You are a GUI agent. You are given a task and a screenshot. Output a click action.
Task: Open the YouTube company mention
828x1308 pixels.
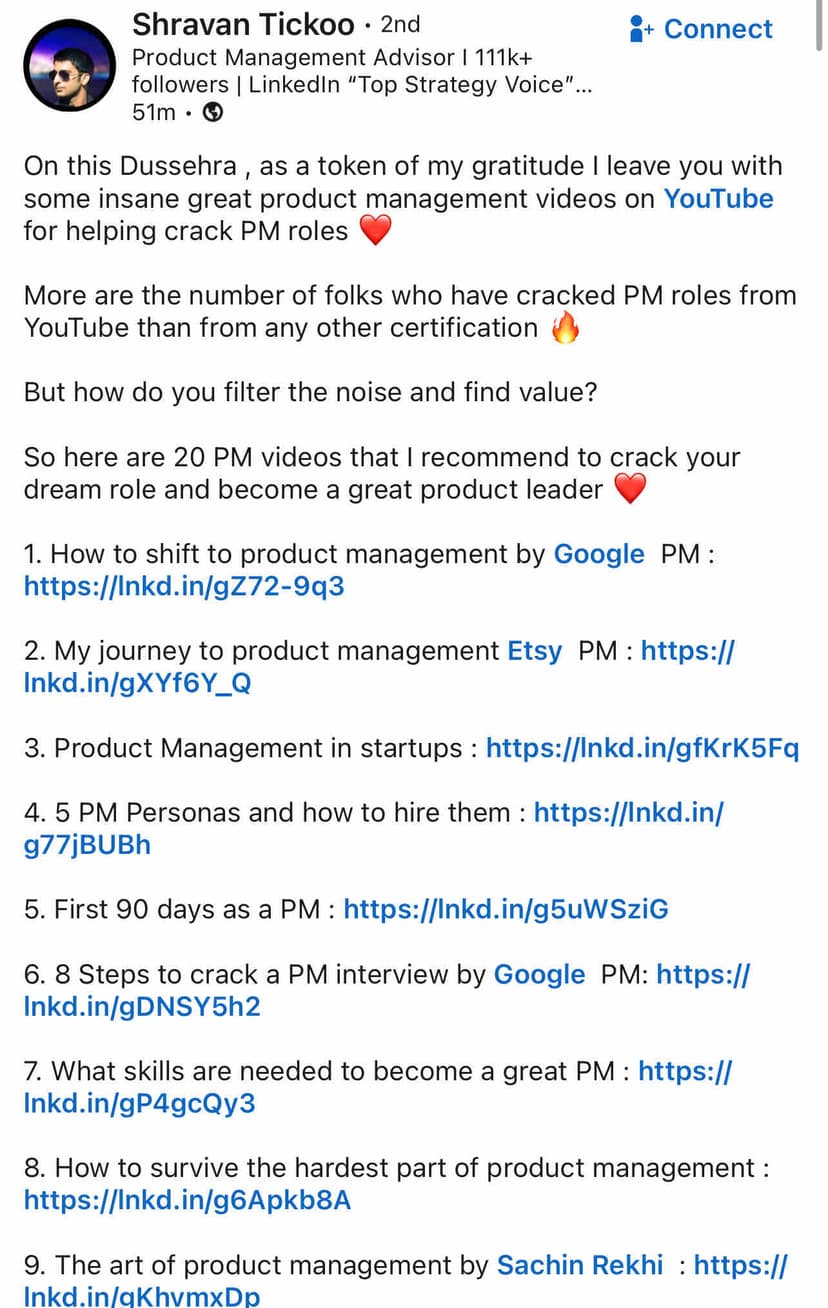click(x=718, y=198)
